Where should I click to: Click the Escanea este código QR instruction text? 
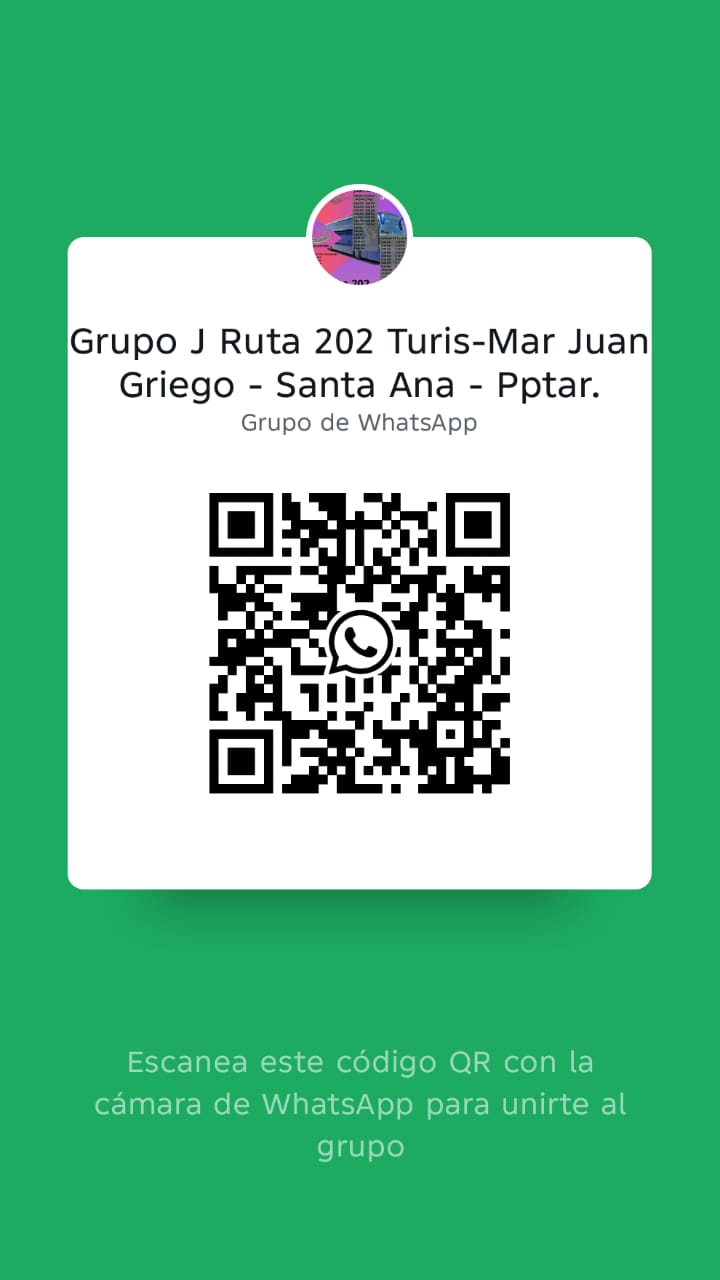click(x=359, y=1062)
